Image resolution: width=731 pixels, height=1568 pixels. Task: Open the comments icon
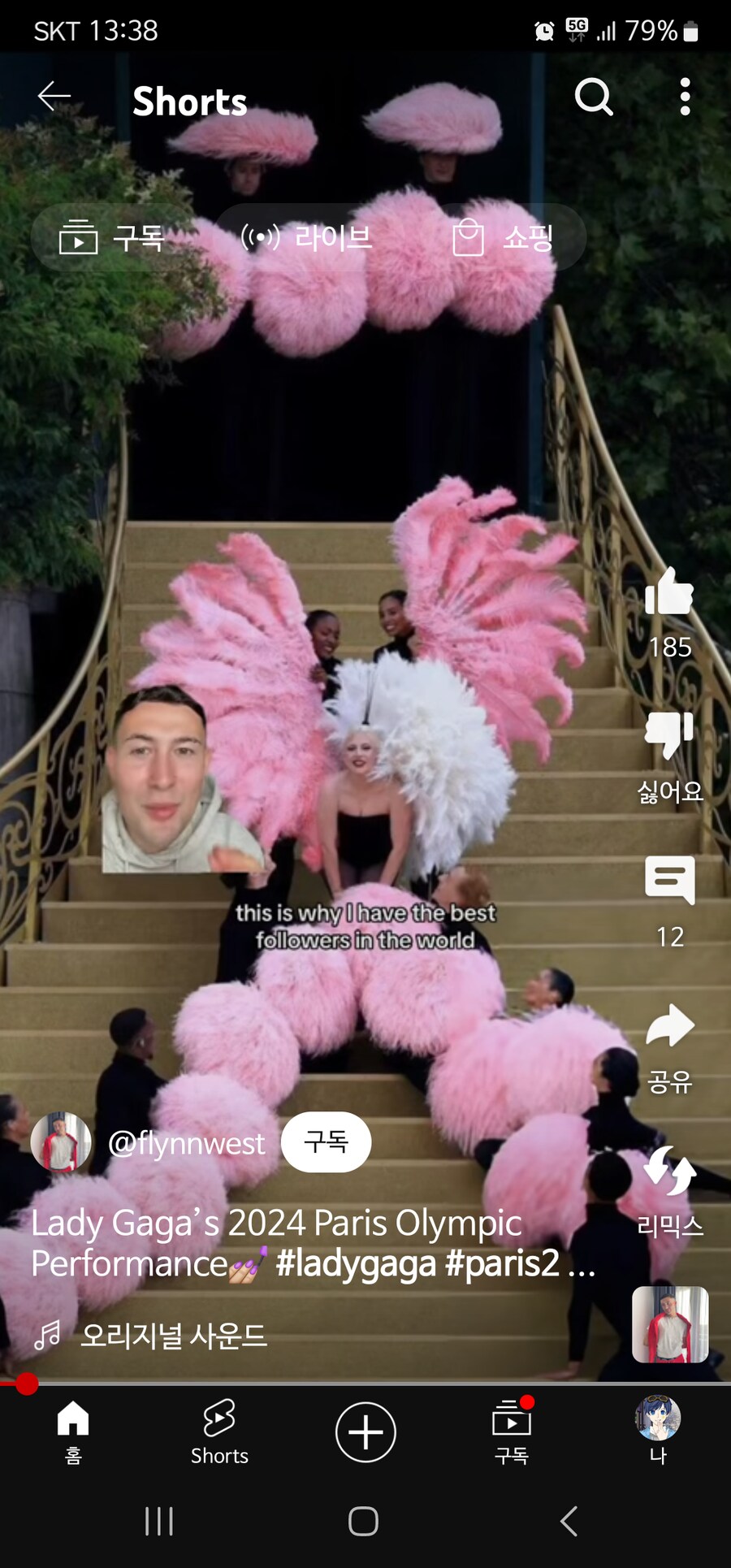(x=669, y=881)
